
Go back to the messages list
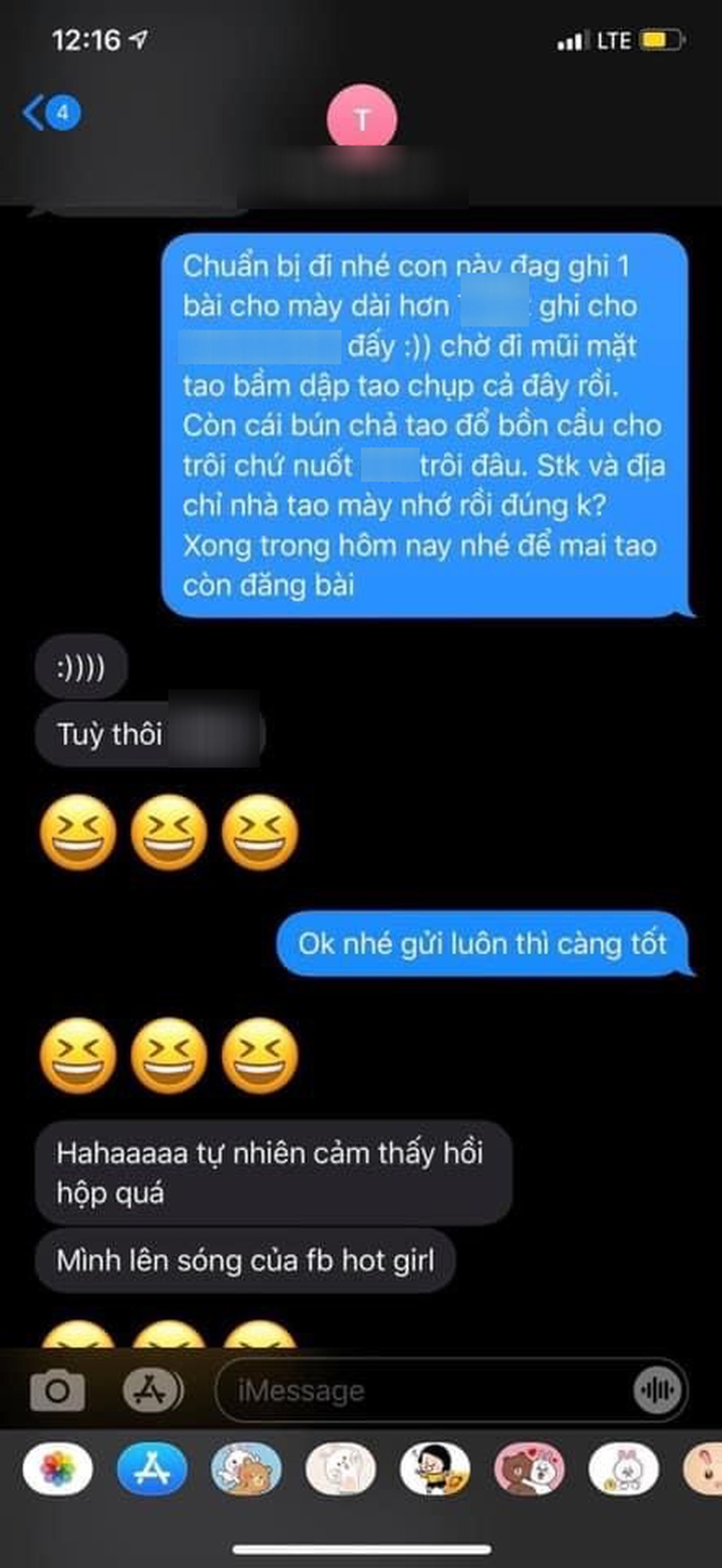coord(49,113)
